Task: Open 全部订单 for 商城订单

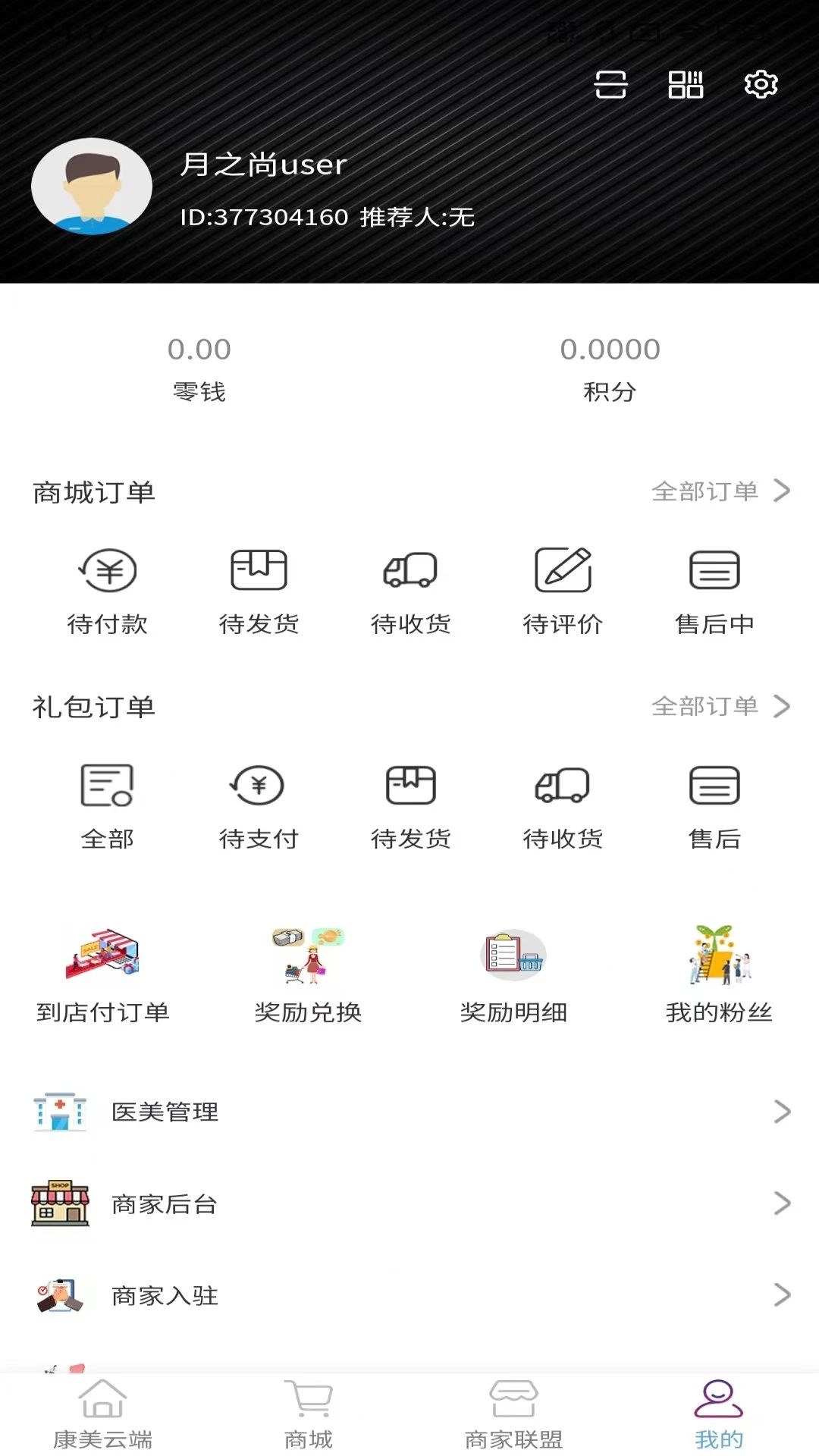Action: [x=719, y=491]
